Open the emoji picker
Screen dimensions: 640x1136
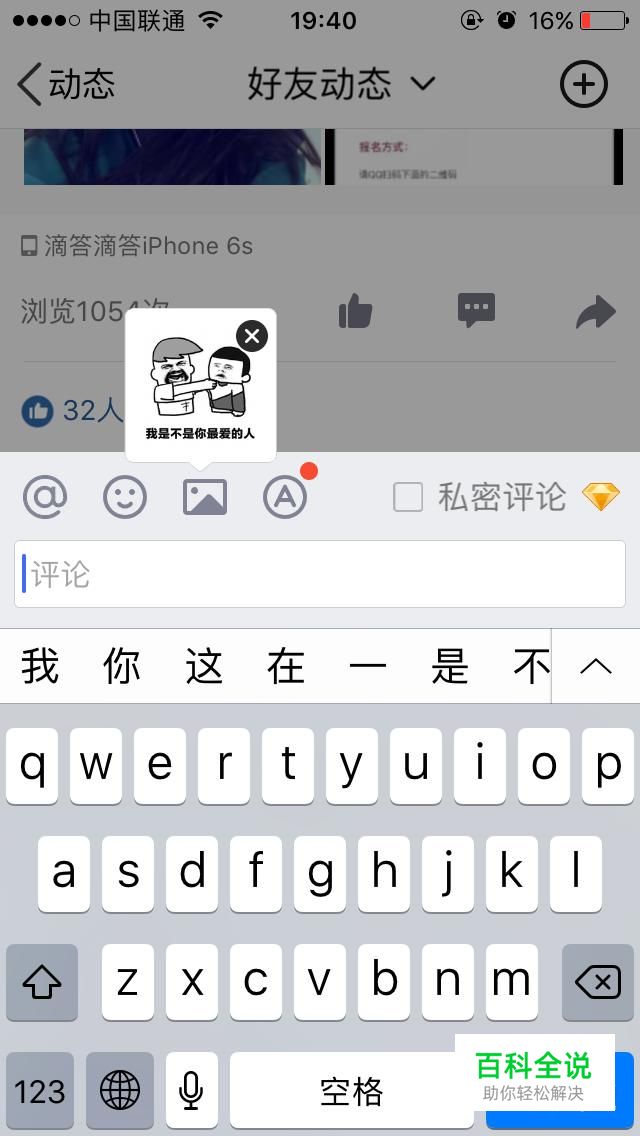click(x=125, y=496)
